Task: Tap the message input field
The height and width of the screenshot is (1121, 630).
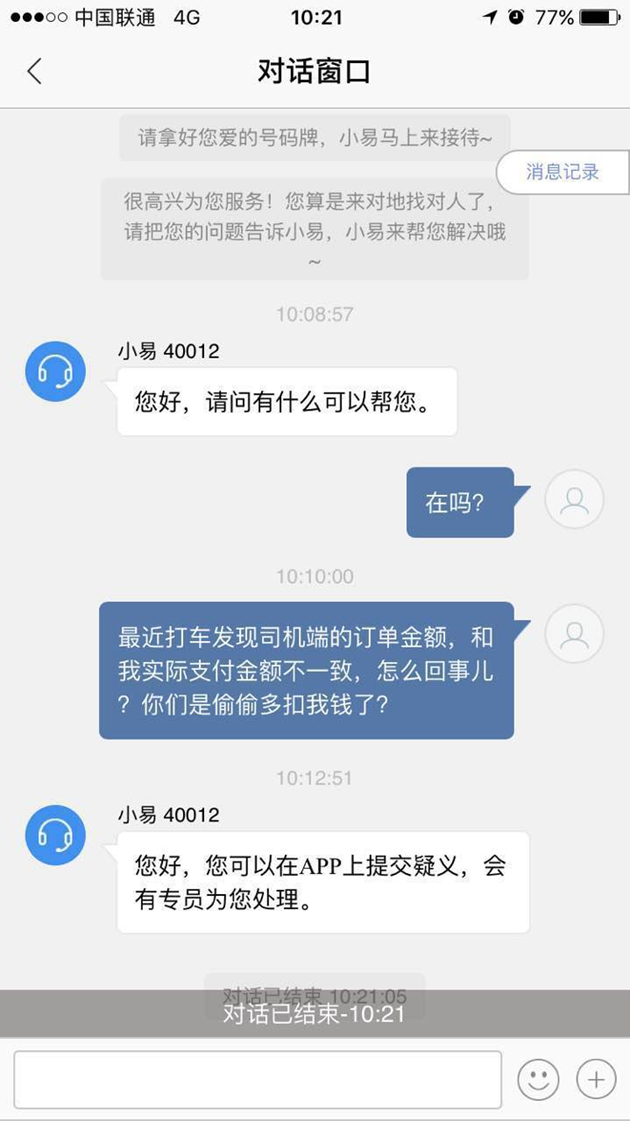Action: (x=257, y=1080)
